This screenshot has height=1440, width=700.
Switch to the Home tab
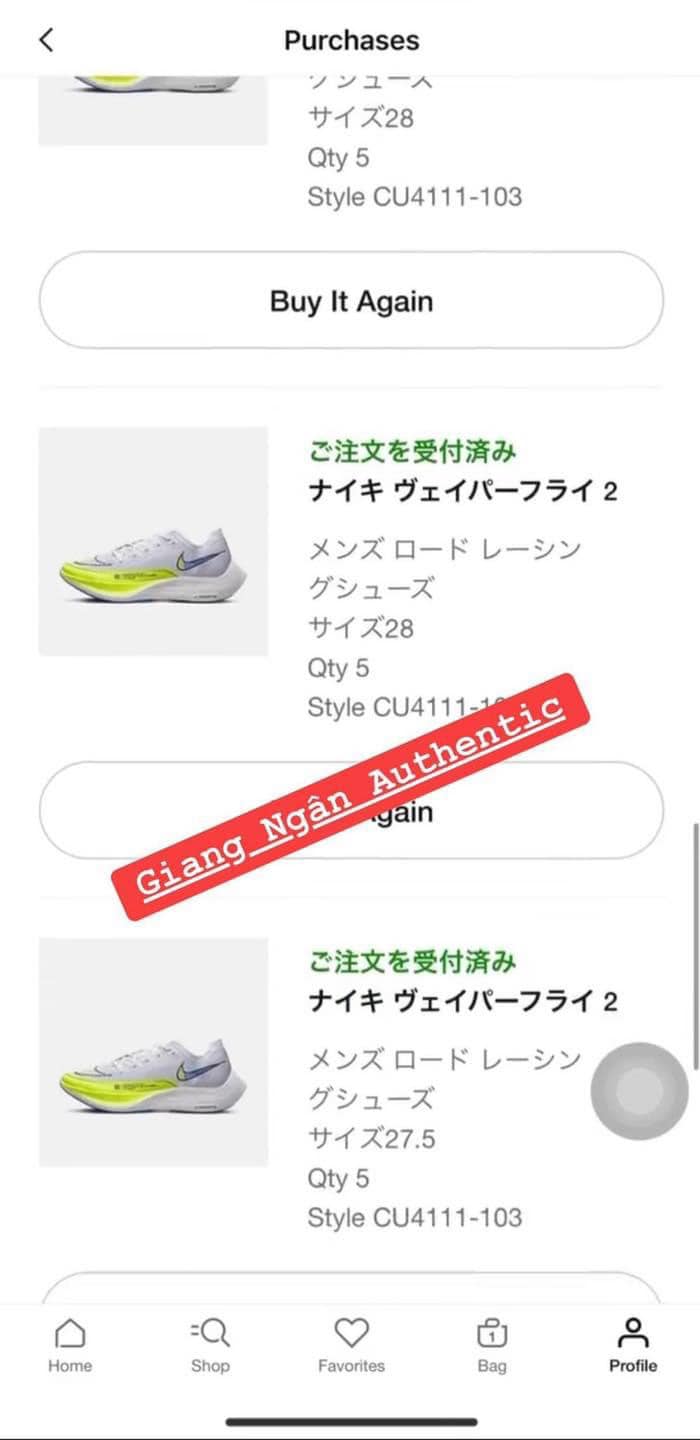70,1345
